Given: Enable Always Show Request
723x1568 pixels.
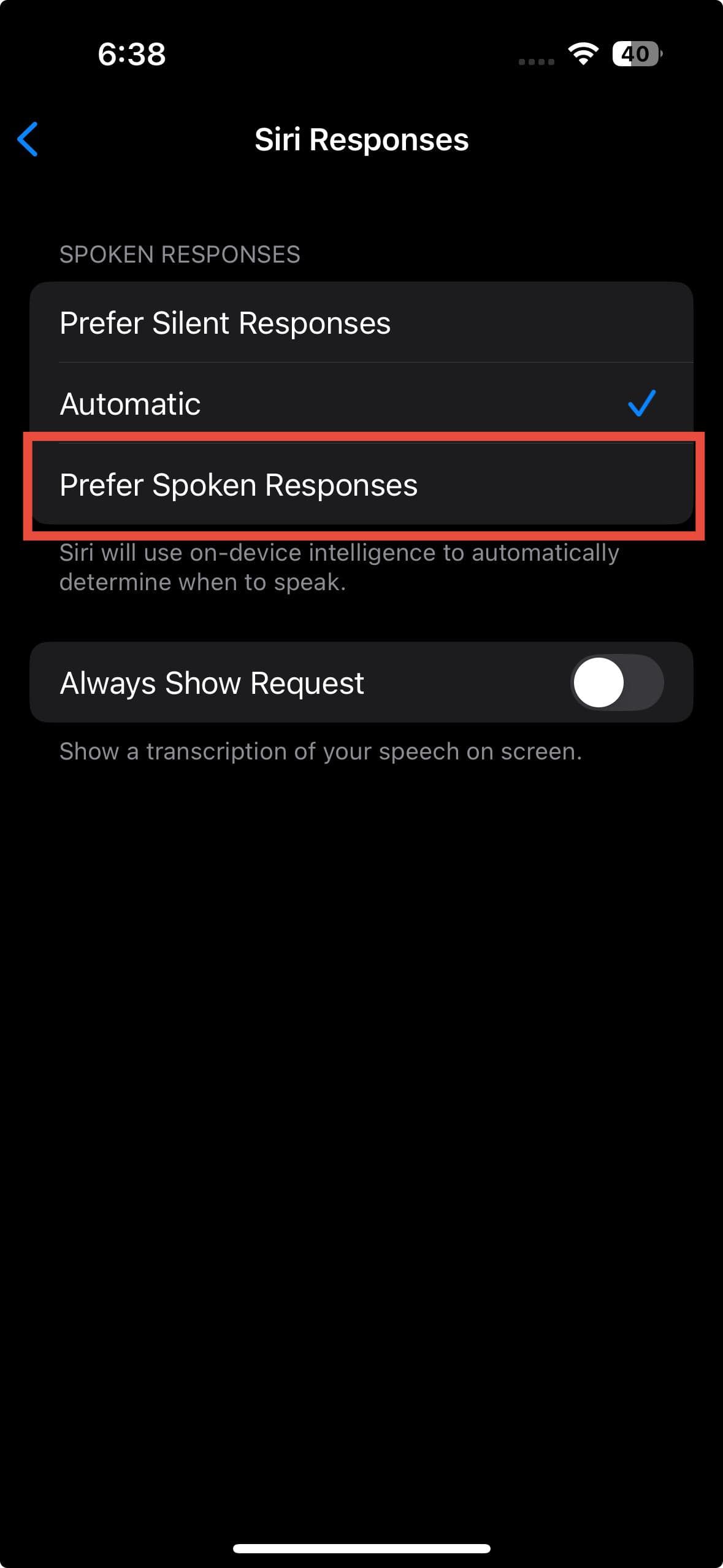Looking at the screenshot, I should pyautogui.click(x=616, y=682).
